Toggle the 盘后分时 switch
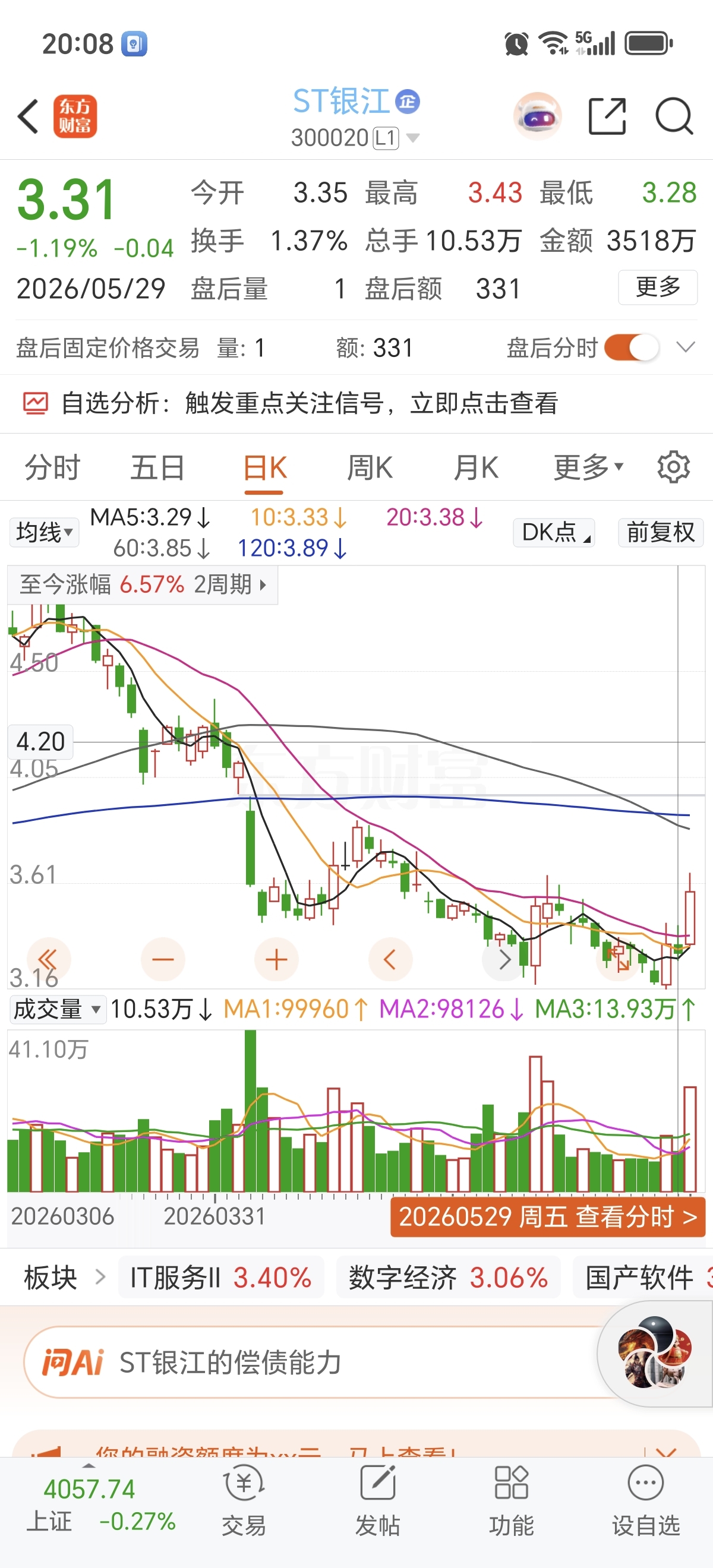 click(x=632, y=348)
